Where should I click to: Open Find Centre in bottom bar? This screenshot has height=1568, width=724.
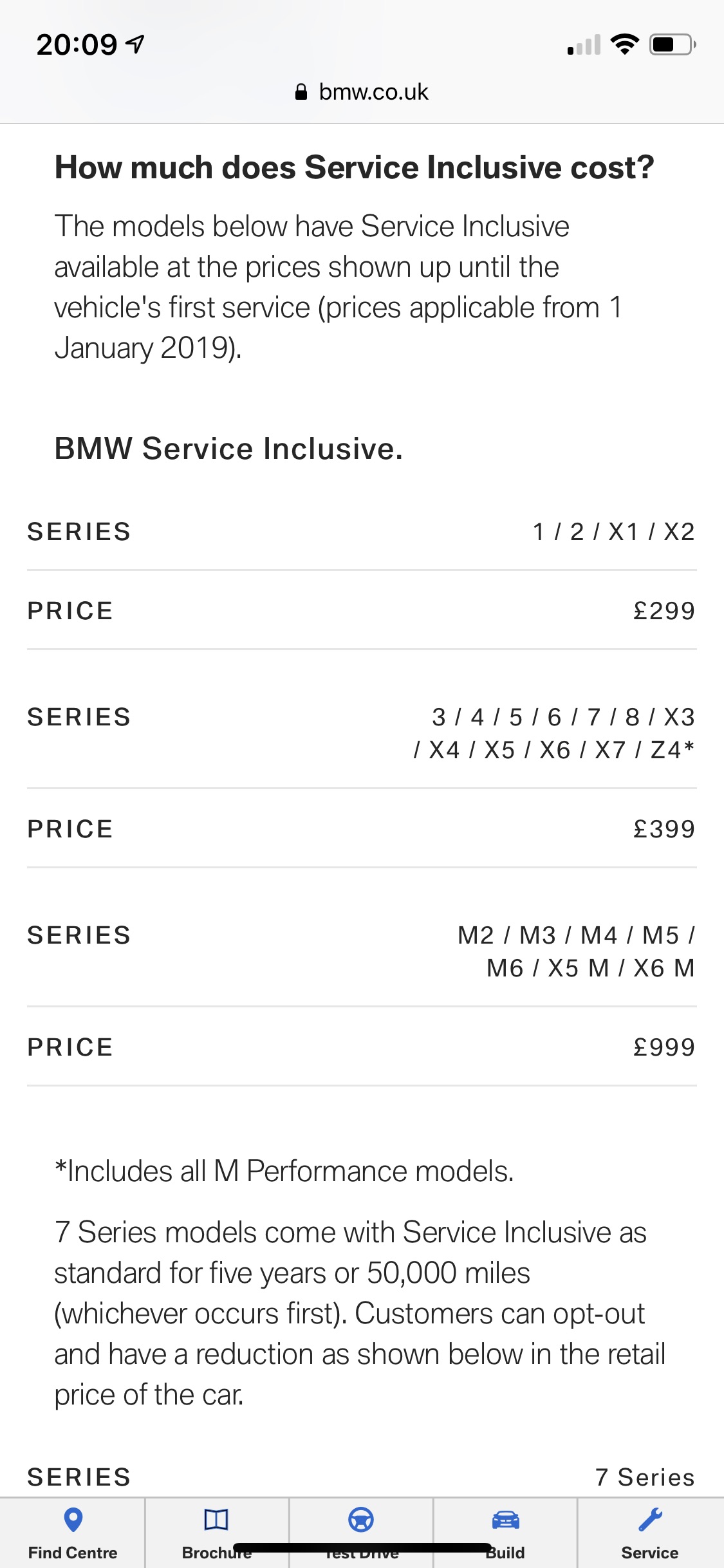tap(72, 1533)
